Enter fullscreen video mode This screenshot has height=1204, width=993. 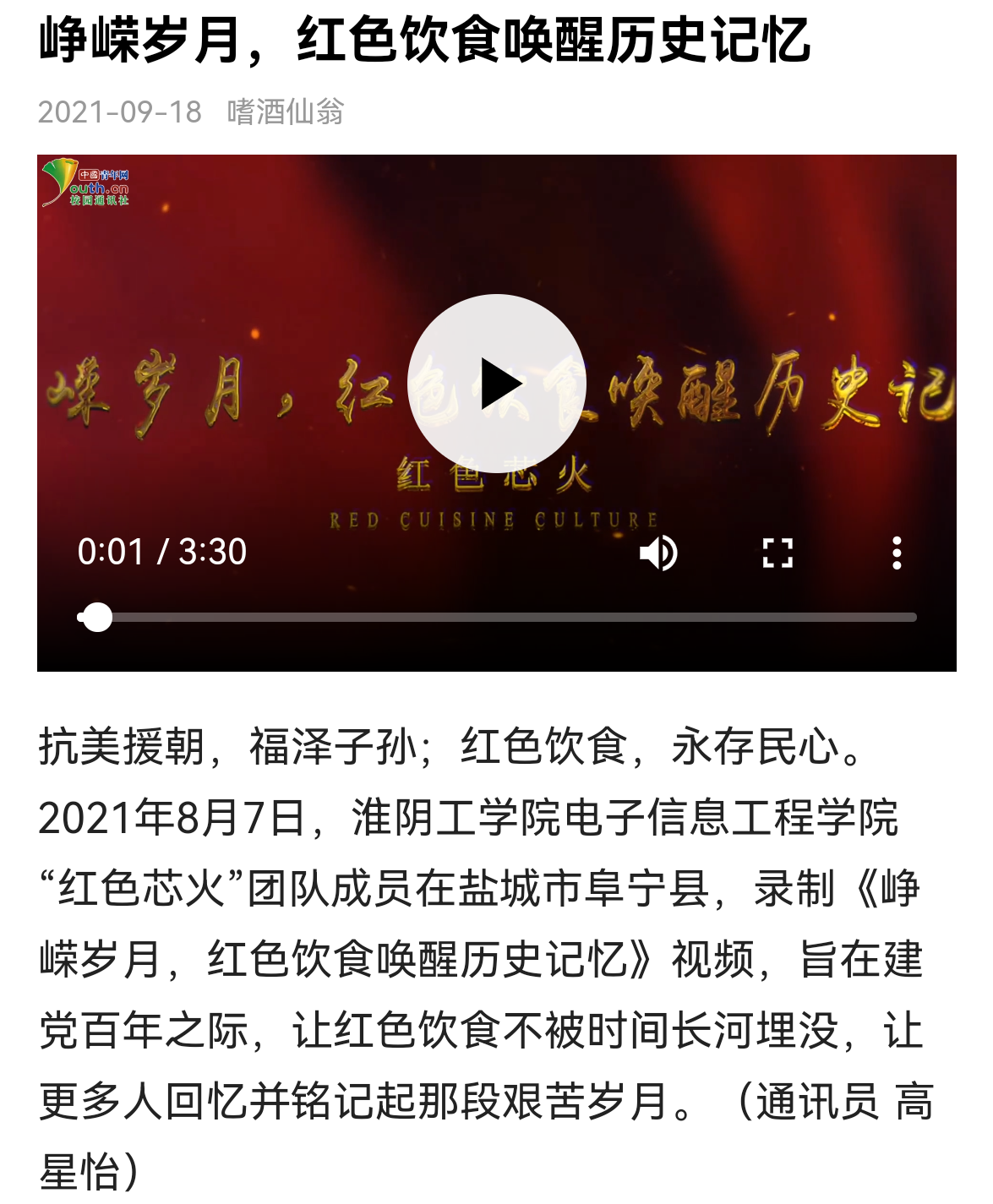pos(777,553)
